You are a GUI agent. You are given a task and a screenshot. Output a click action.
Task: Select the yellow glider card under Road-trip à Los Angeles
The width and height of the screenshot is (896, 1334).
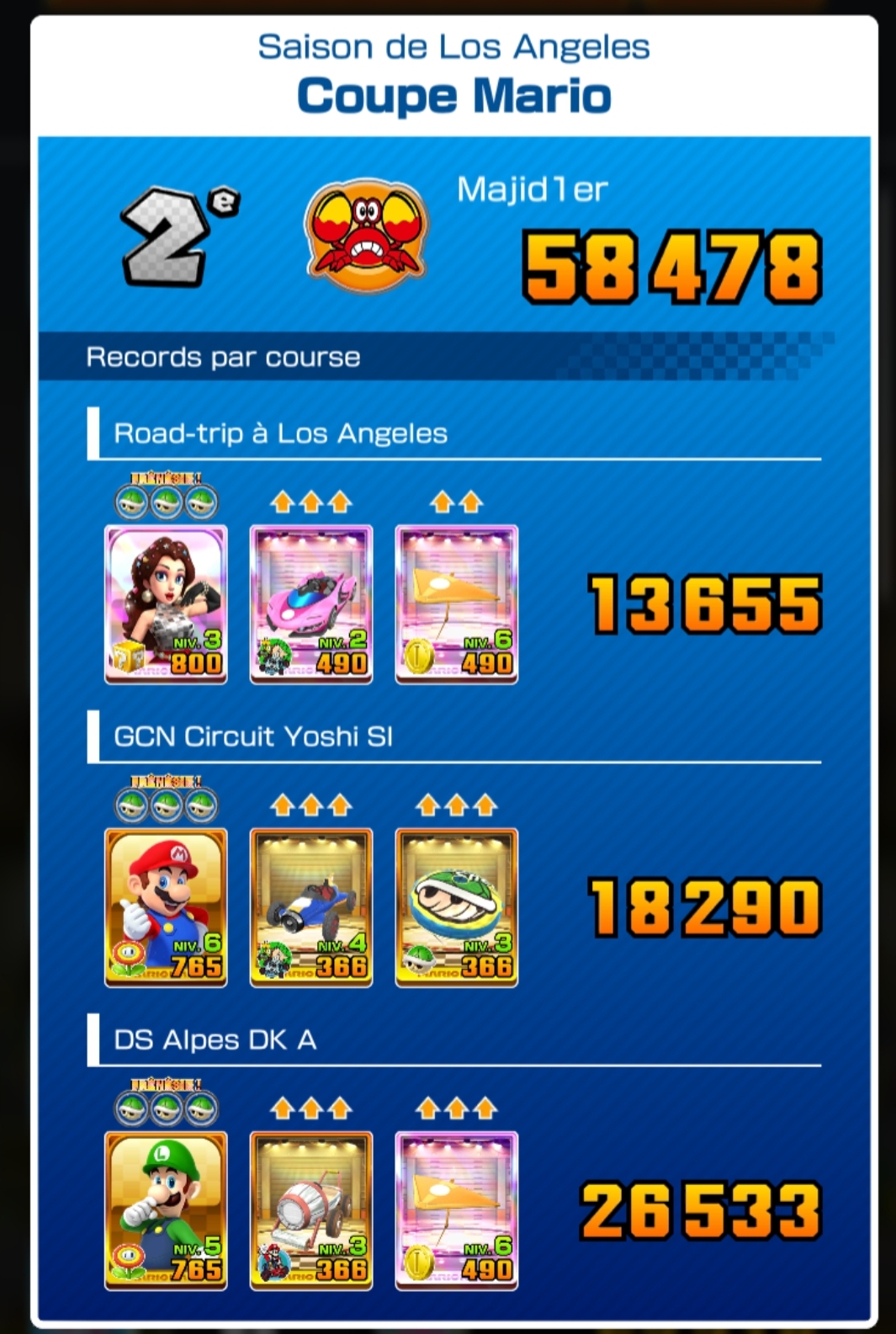tap(457, 603)
